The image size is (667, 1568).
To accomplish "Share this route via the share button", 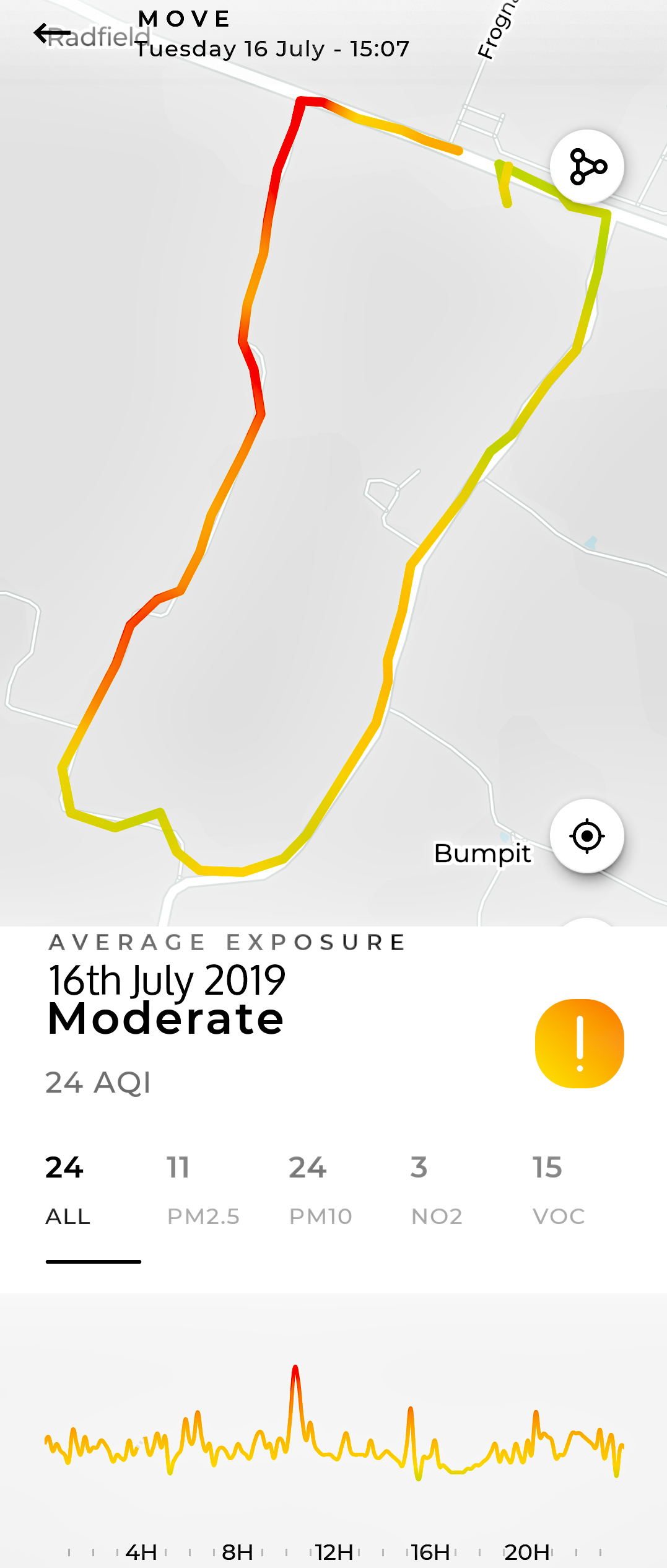I will tap(586, 167).
